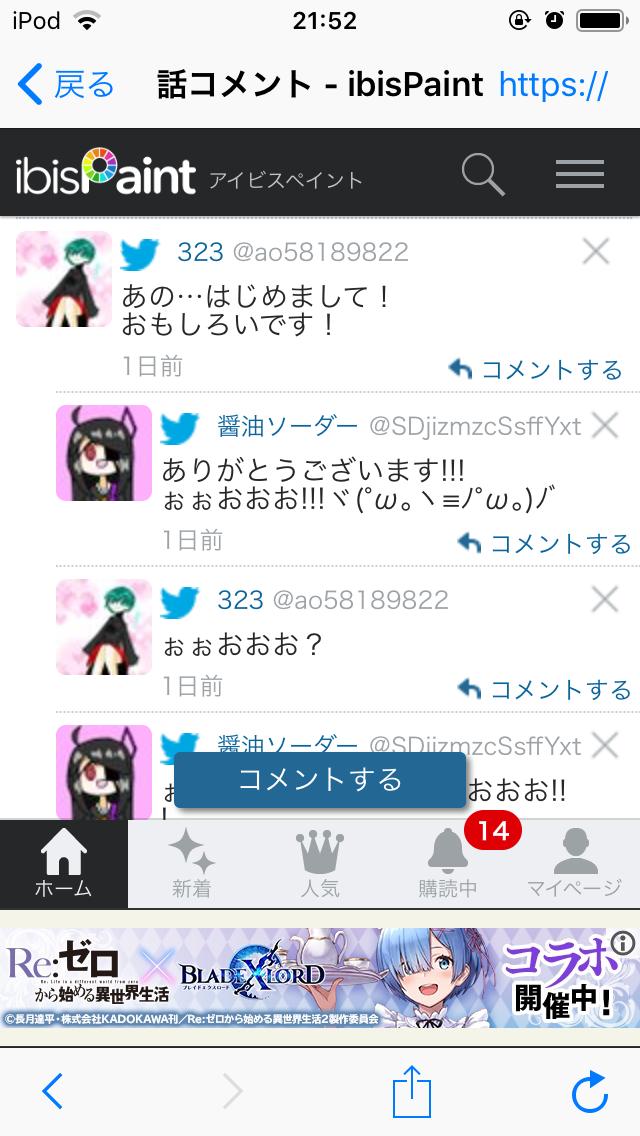This screenshot has width=640, height=1136.
Task: Switch to the 新着 tab
Action: [x=191, y=864]
